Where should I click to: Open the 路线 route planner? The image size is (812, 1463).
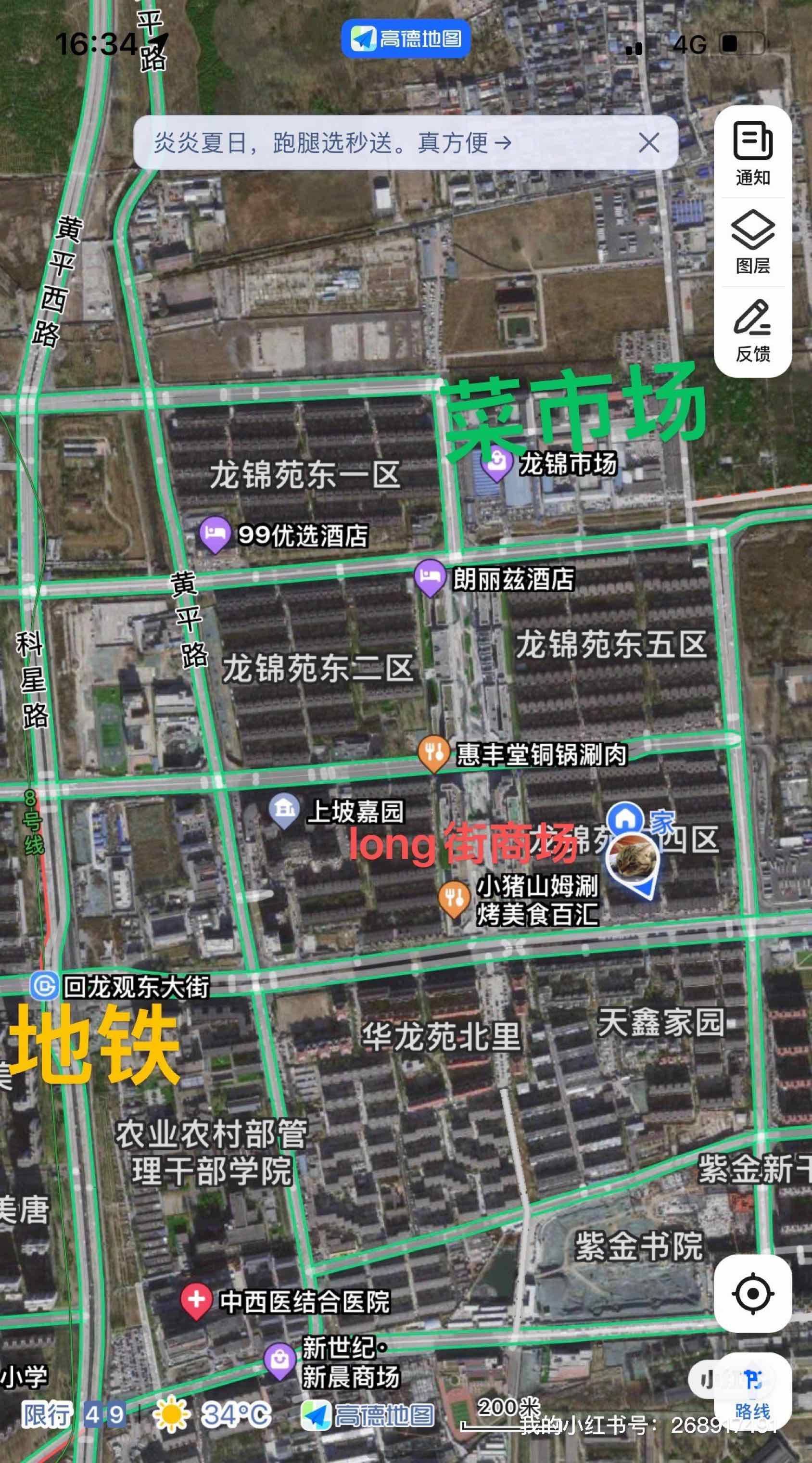[x=752, y=1390]
